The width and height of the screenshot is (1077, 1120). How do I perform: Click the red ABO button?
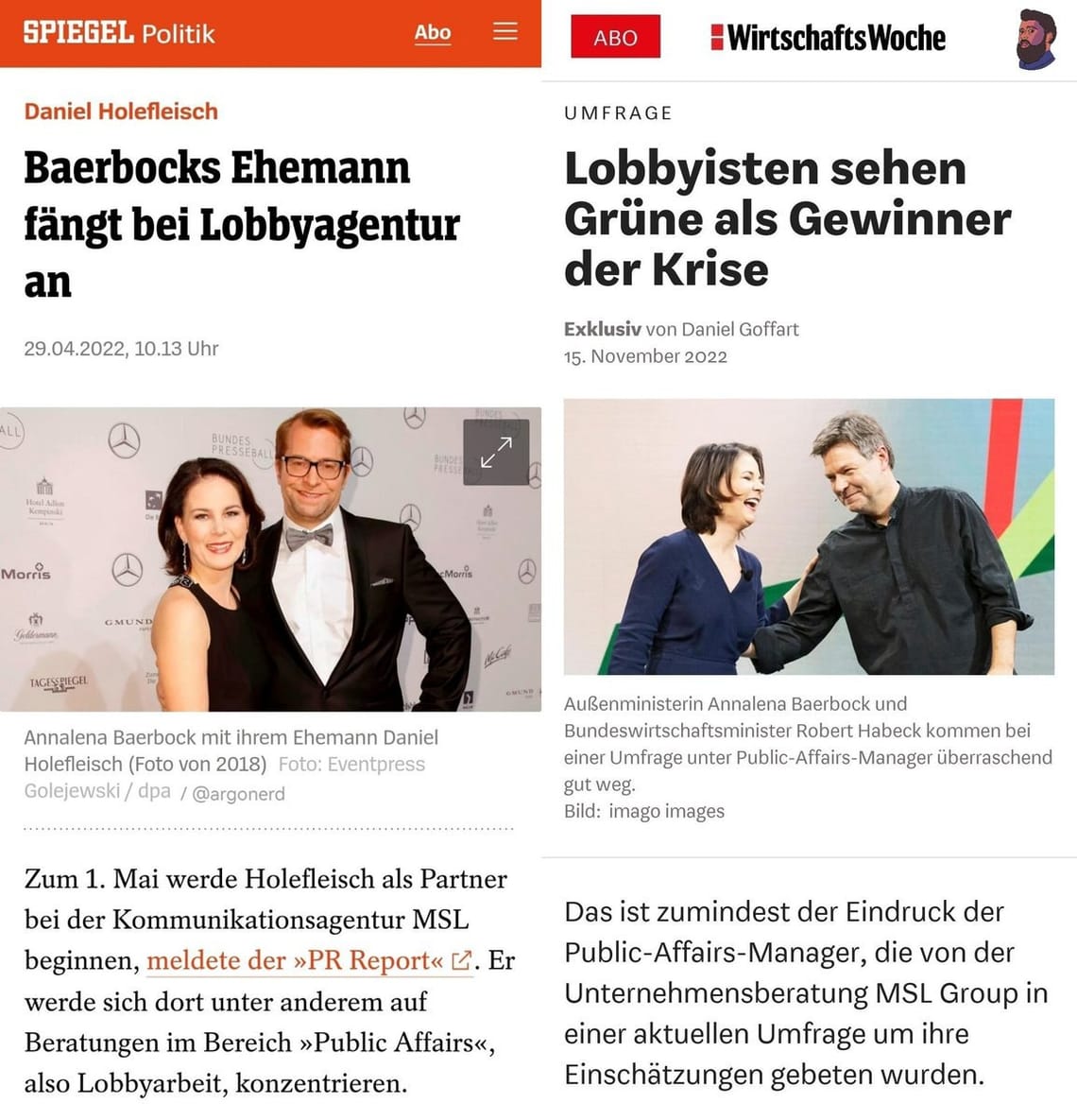pyautogui.click(x=616, y=38)
